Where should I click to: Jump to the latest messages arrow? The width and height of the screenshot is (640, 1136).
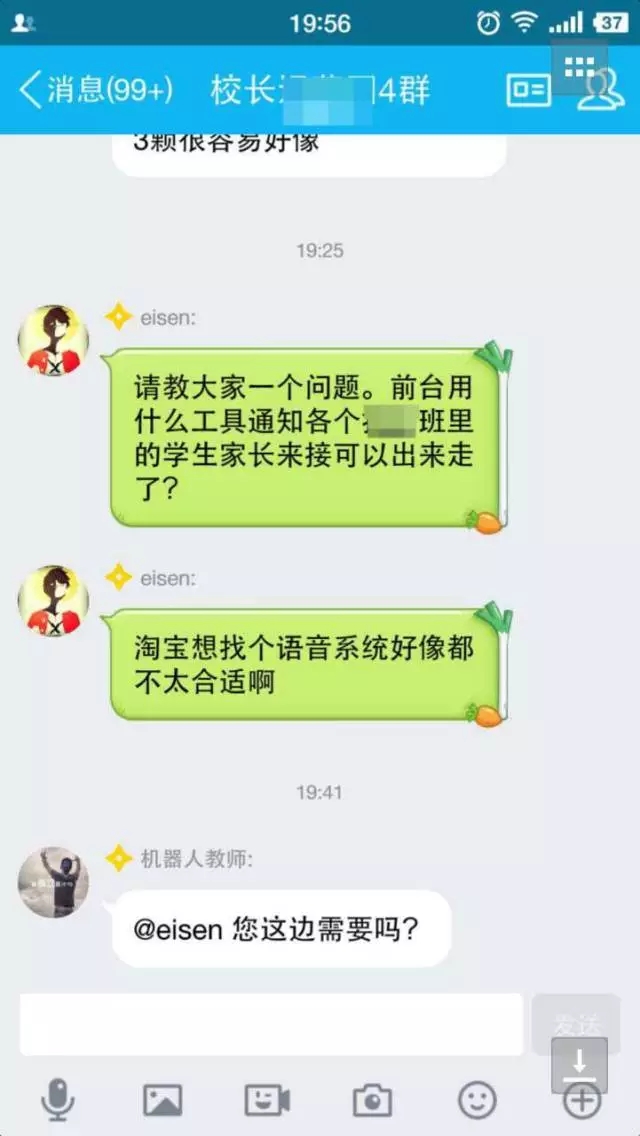[x=579, y=1064]
